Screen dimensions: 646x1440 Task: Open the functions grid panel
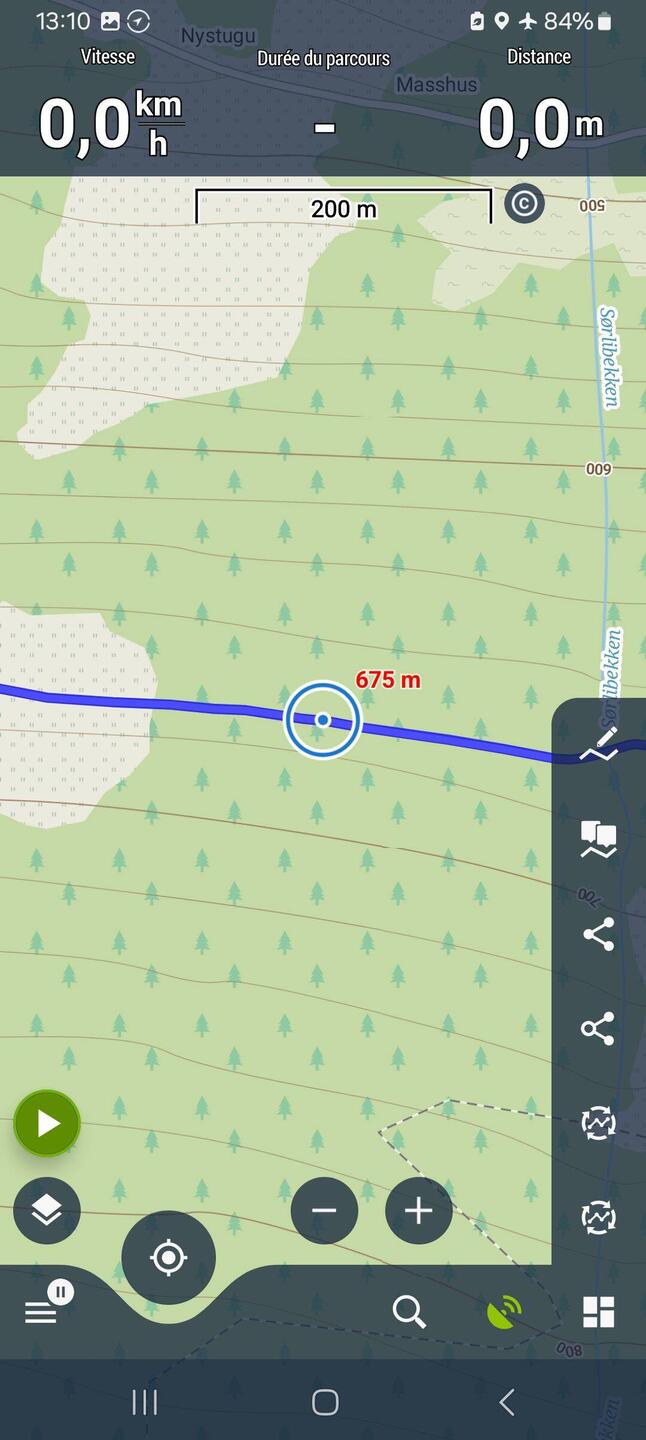(x=598, y=1311)
